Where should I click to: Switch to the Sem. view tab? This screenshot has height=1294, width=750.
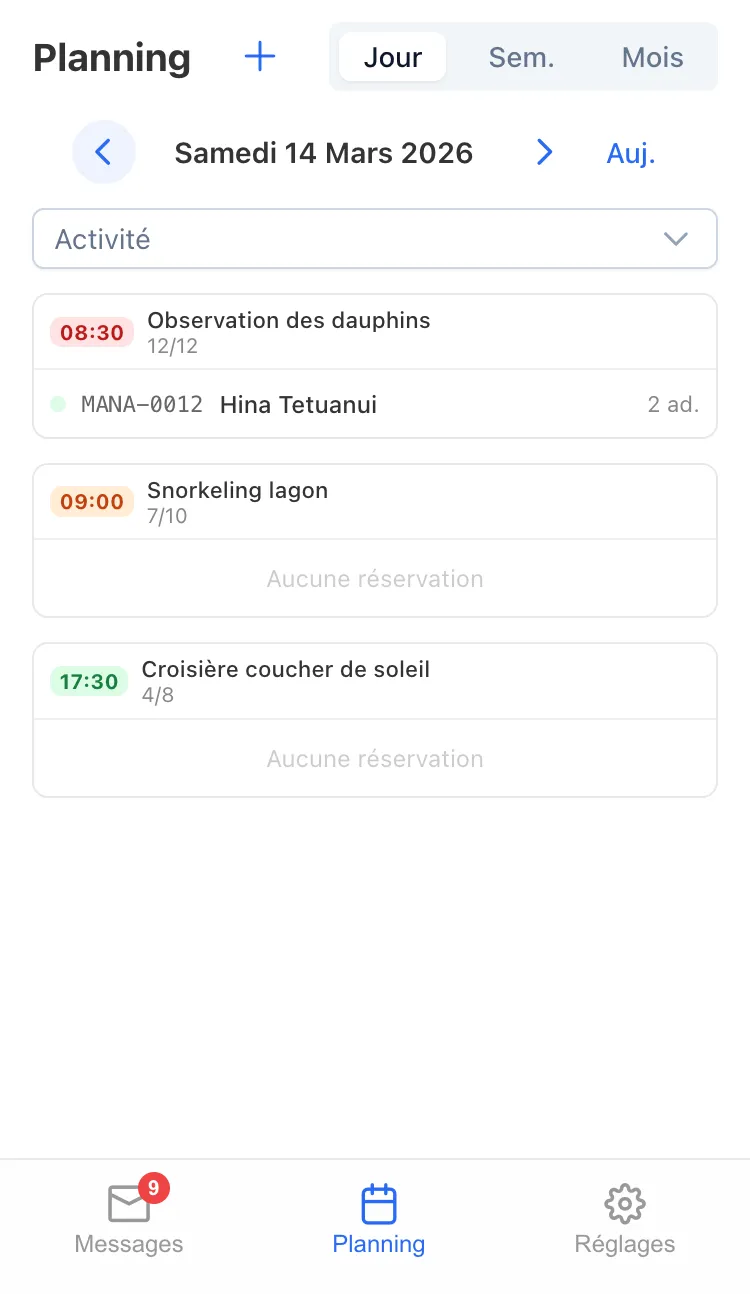[520, 57]
